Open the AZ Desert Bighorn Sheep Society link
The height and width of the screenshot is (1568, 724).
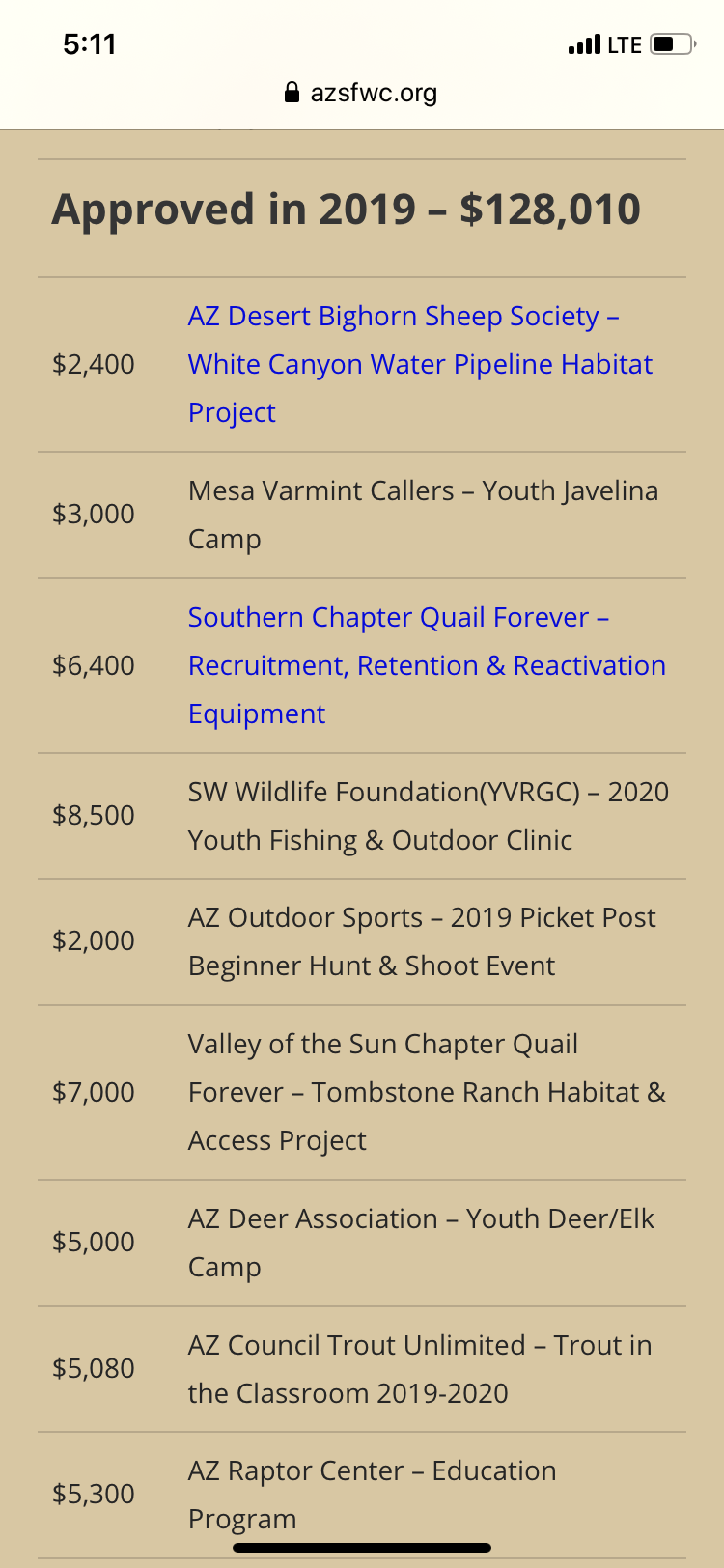[420, 364]
